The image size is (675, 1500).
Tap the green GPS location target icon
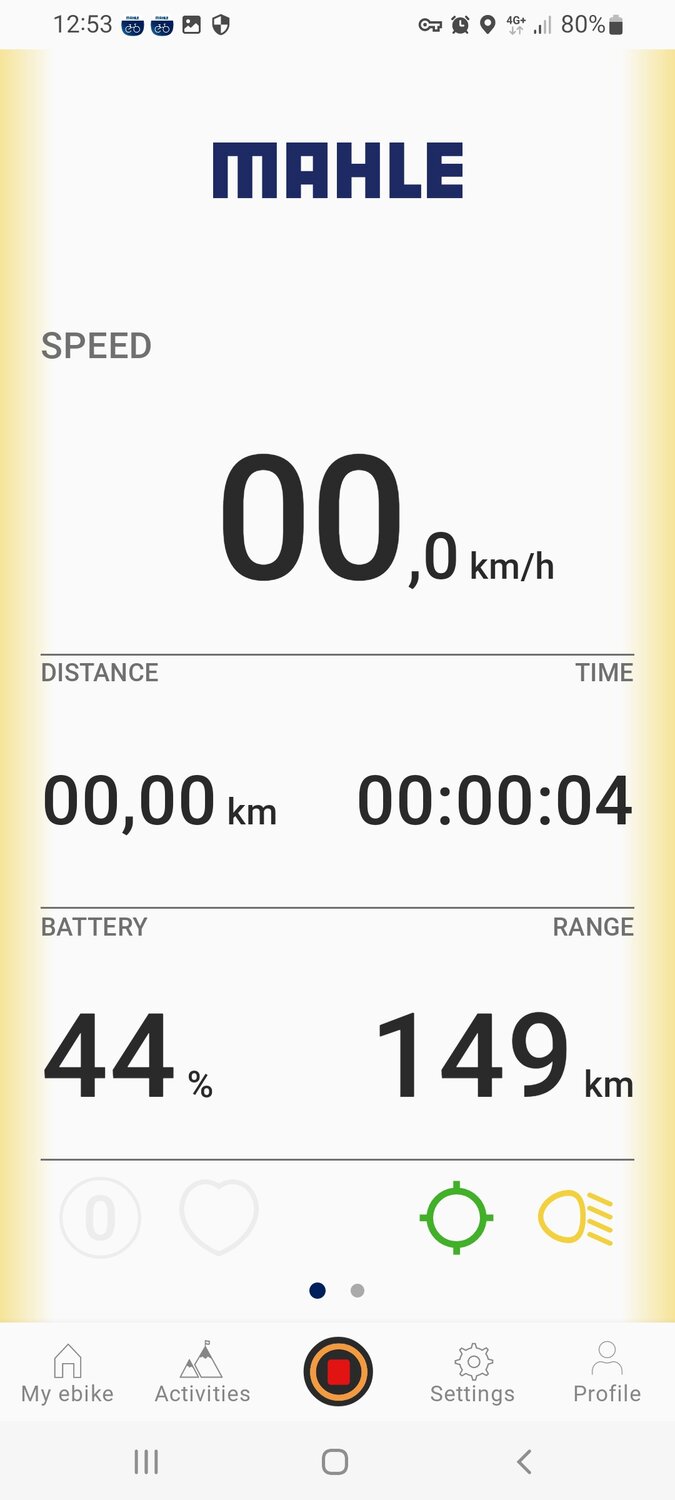click(456, 1217)
